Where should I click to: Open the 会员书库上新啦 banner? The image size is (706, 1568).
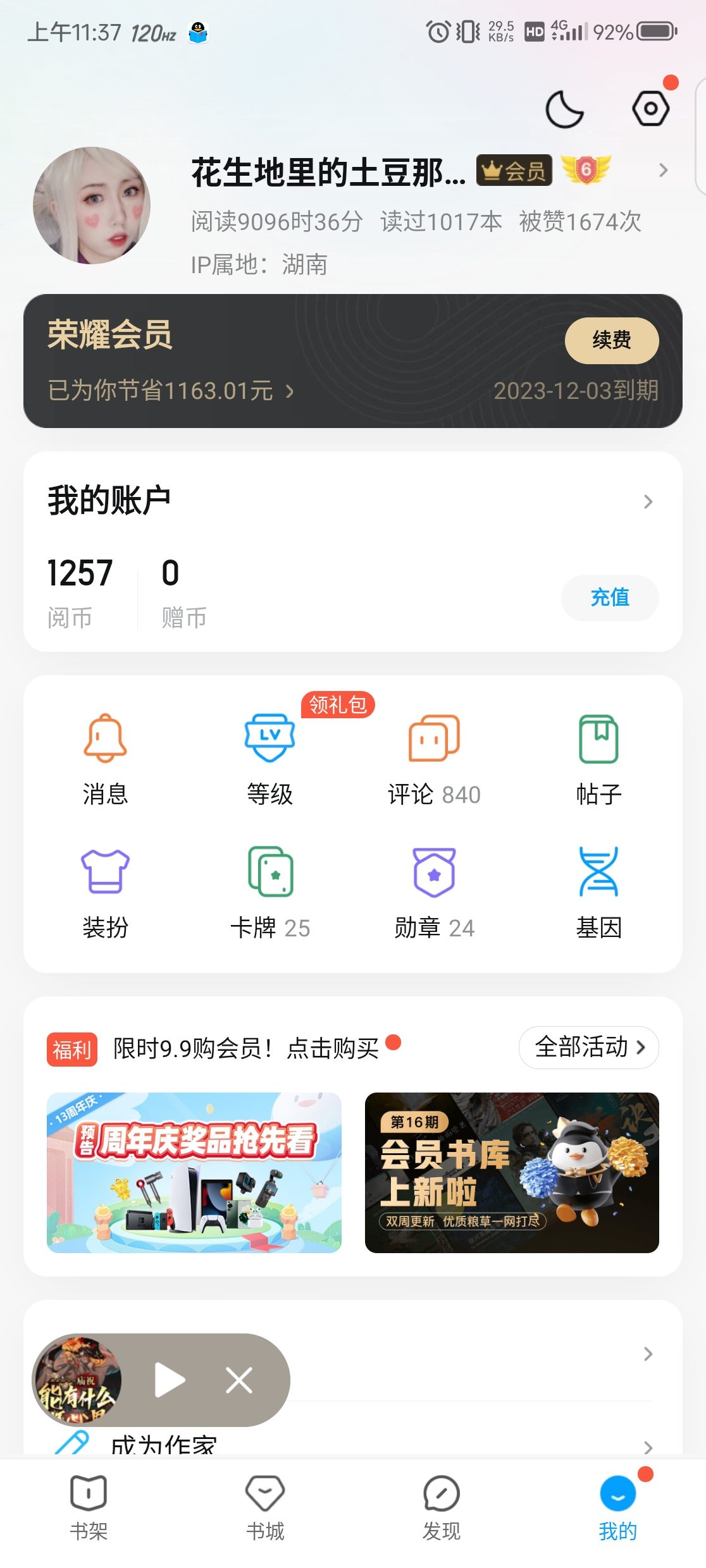(512, 1172)
